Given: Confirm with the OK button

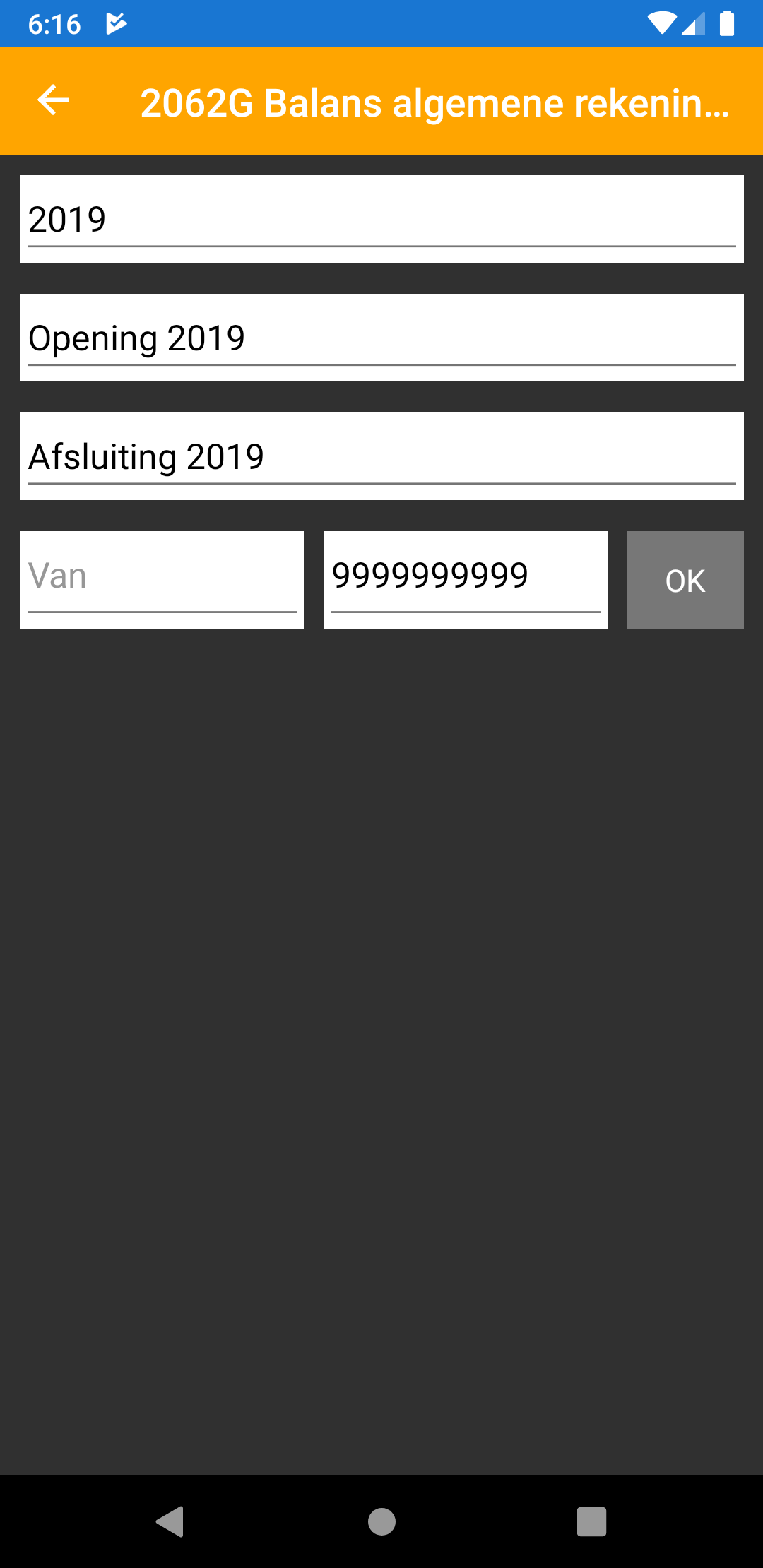Looking at the screenshot, I should pyautogui.click(x=685, y=580).
